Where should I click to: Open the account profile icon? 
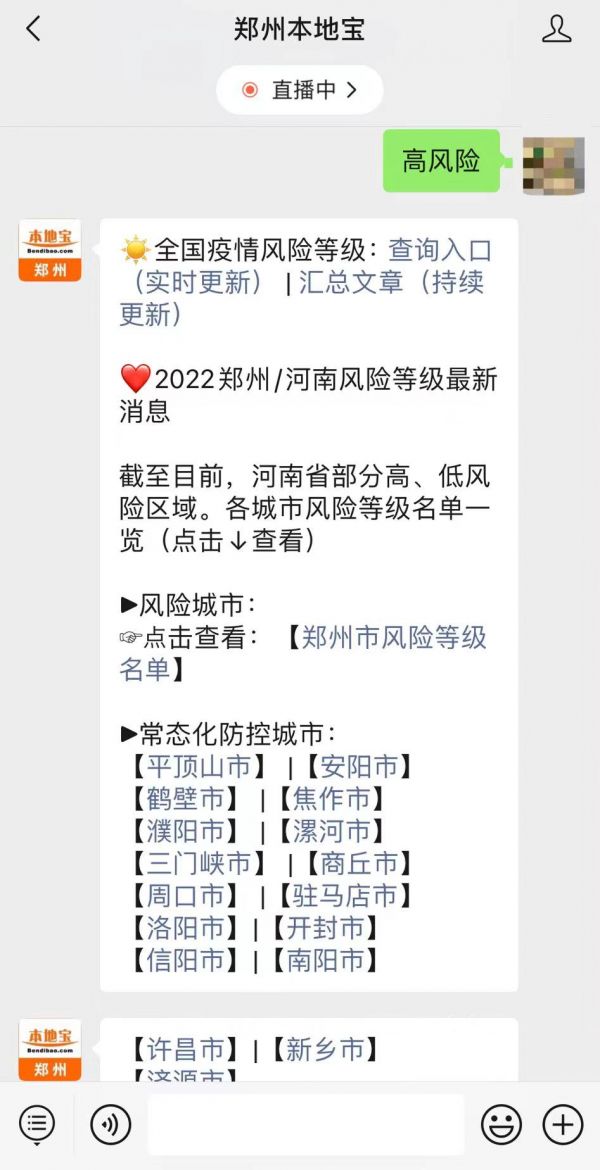pos(556,29)
